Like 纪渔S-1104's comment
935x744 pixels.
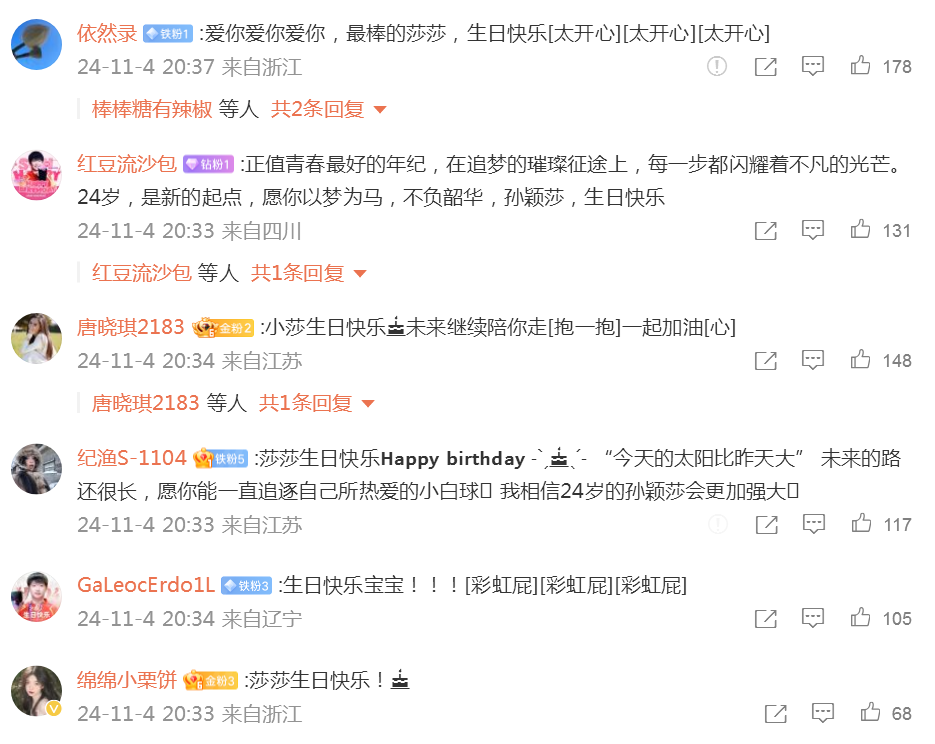860,524
